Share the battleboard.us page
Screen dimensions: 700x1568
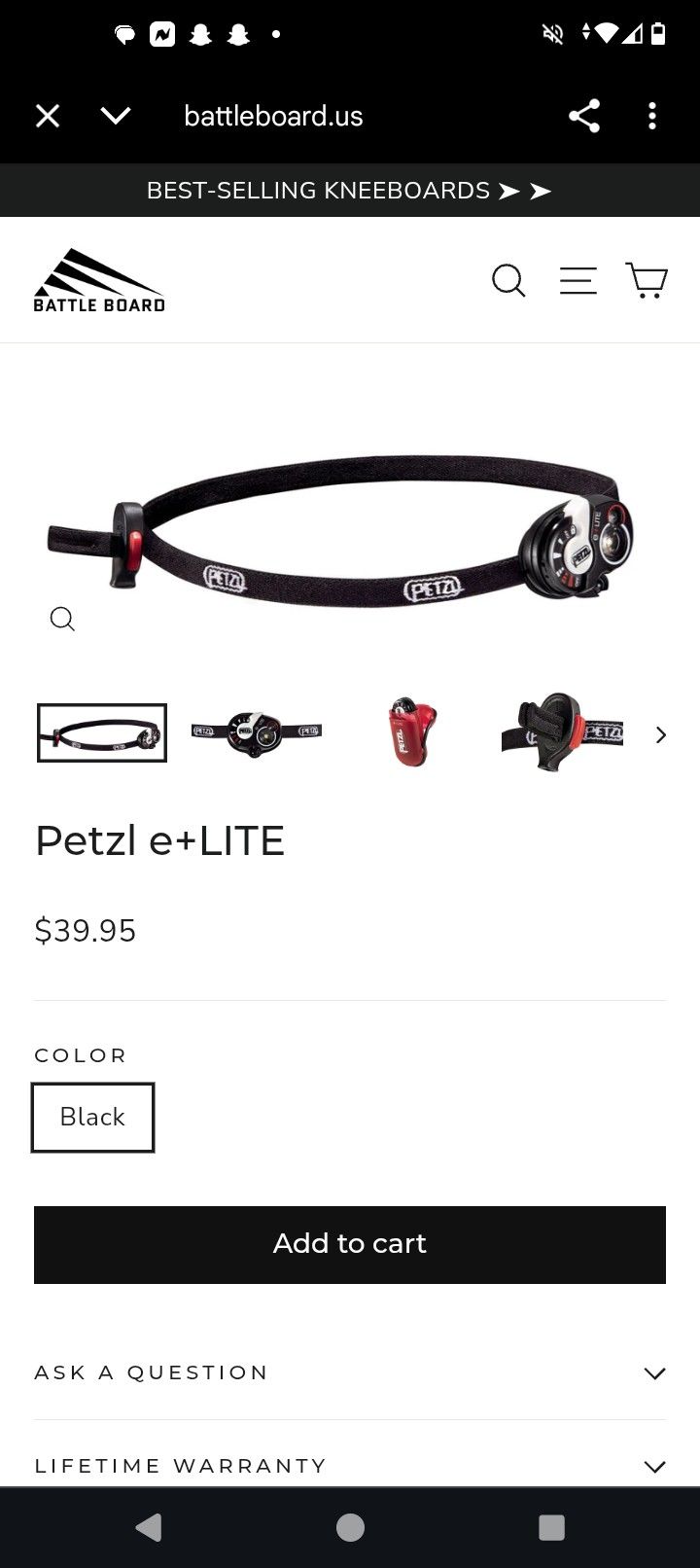pyautogui.click(x=583, y=117)
